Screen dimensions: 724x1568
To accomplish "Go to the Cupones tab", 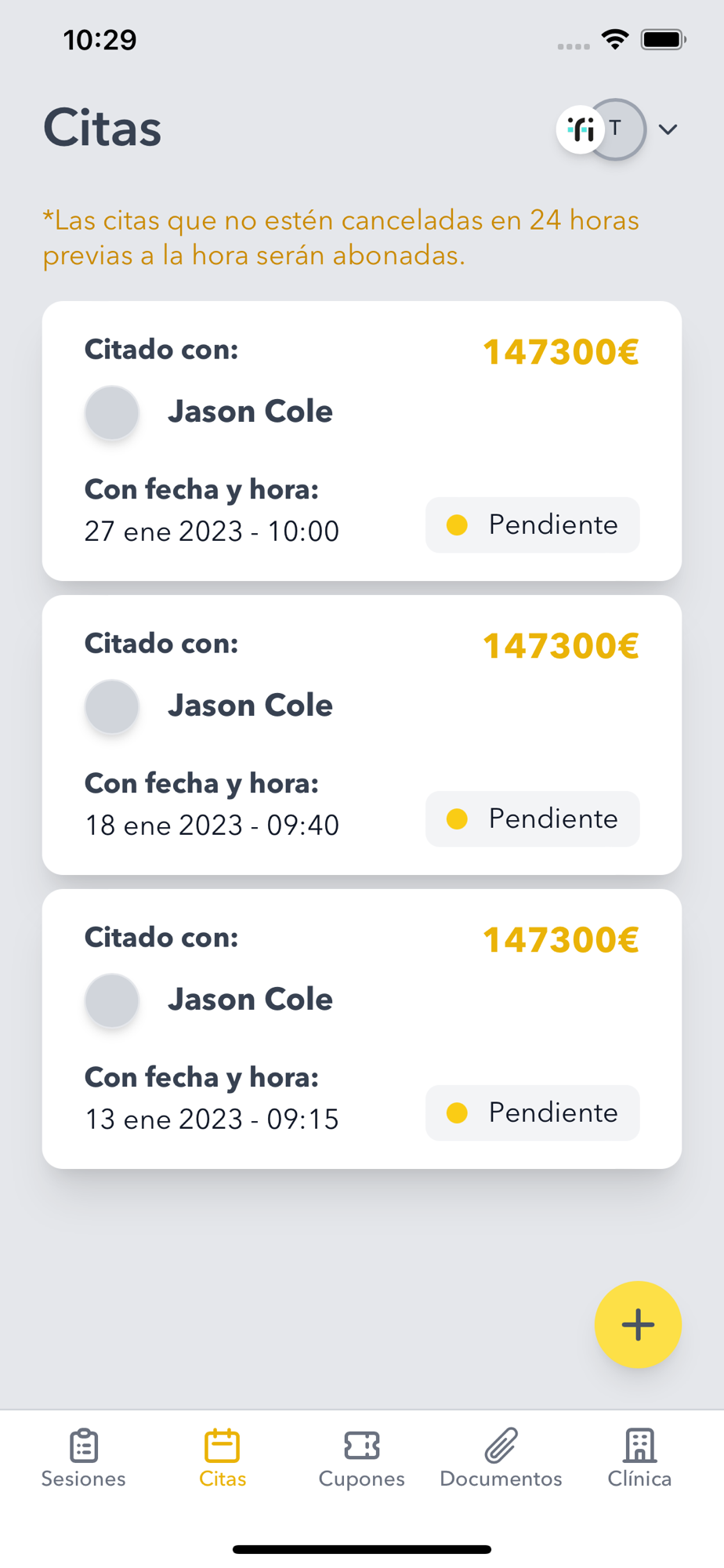I will click(x=361, y=1458).
